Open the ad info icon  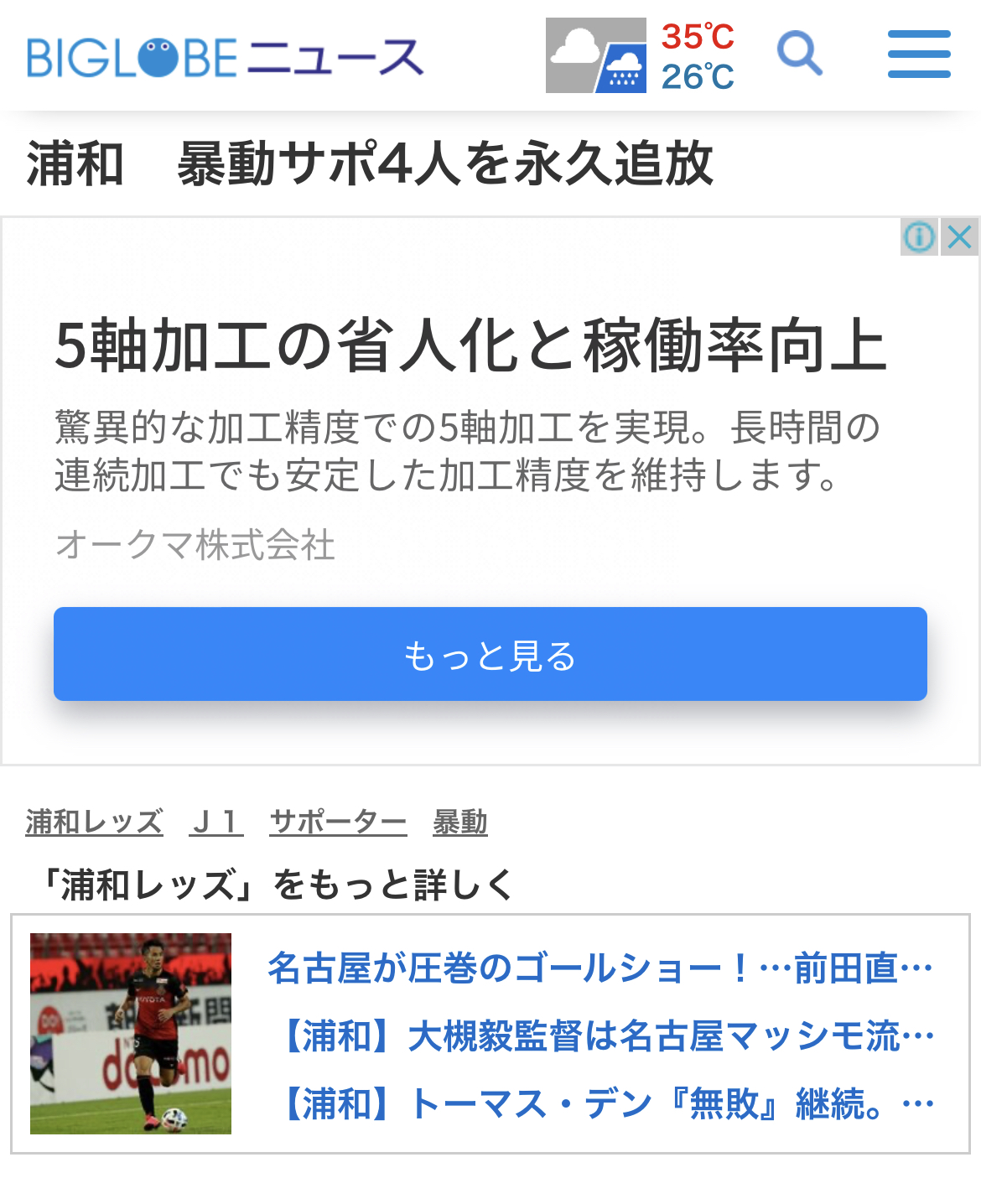pyautogui.click(x=920, y=237)
